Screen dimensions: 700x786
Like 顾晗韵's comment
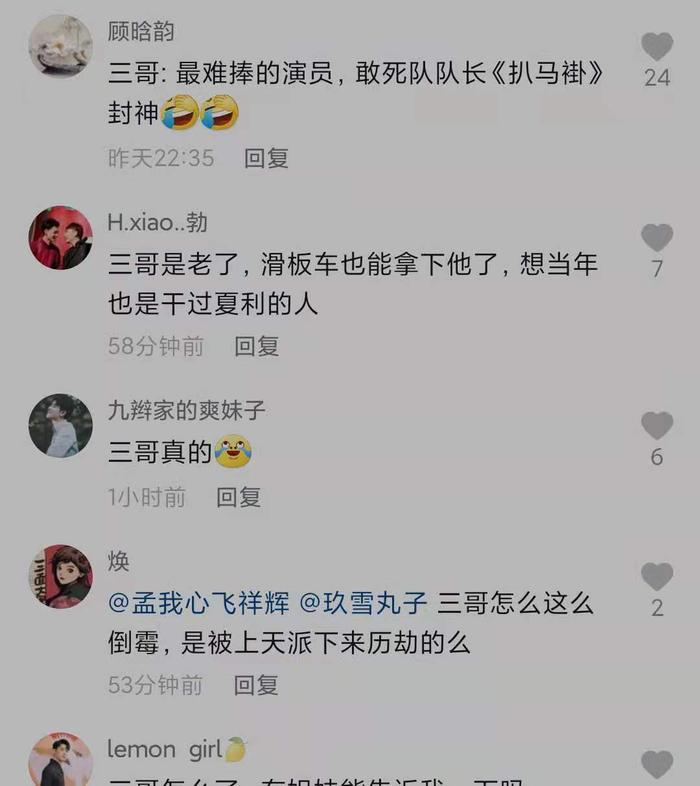click(x=657, y=46)
